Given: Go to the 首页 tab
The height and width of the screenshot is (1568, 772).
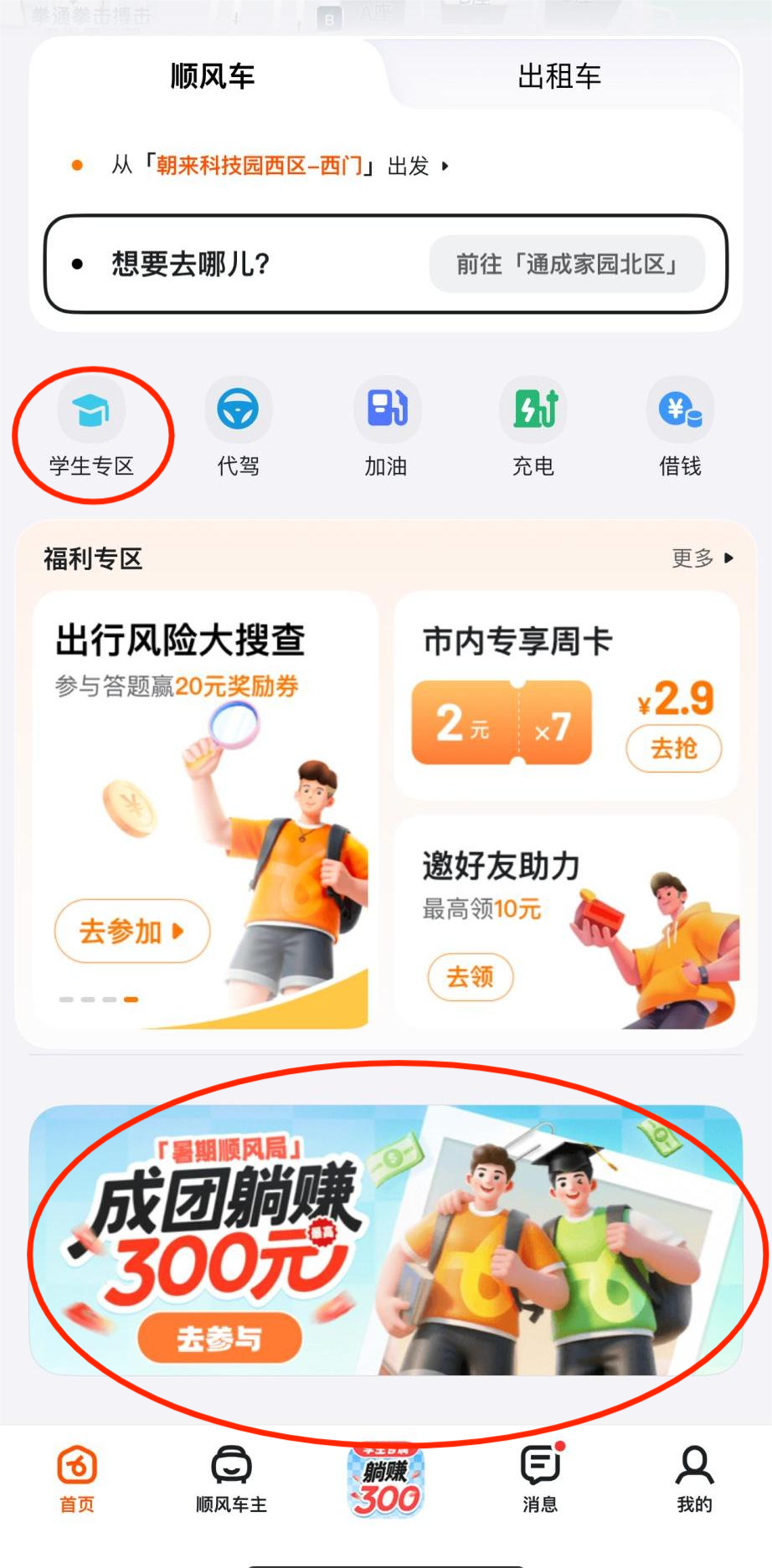Looking at the screenshot, I should tap(77, 1479).
